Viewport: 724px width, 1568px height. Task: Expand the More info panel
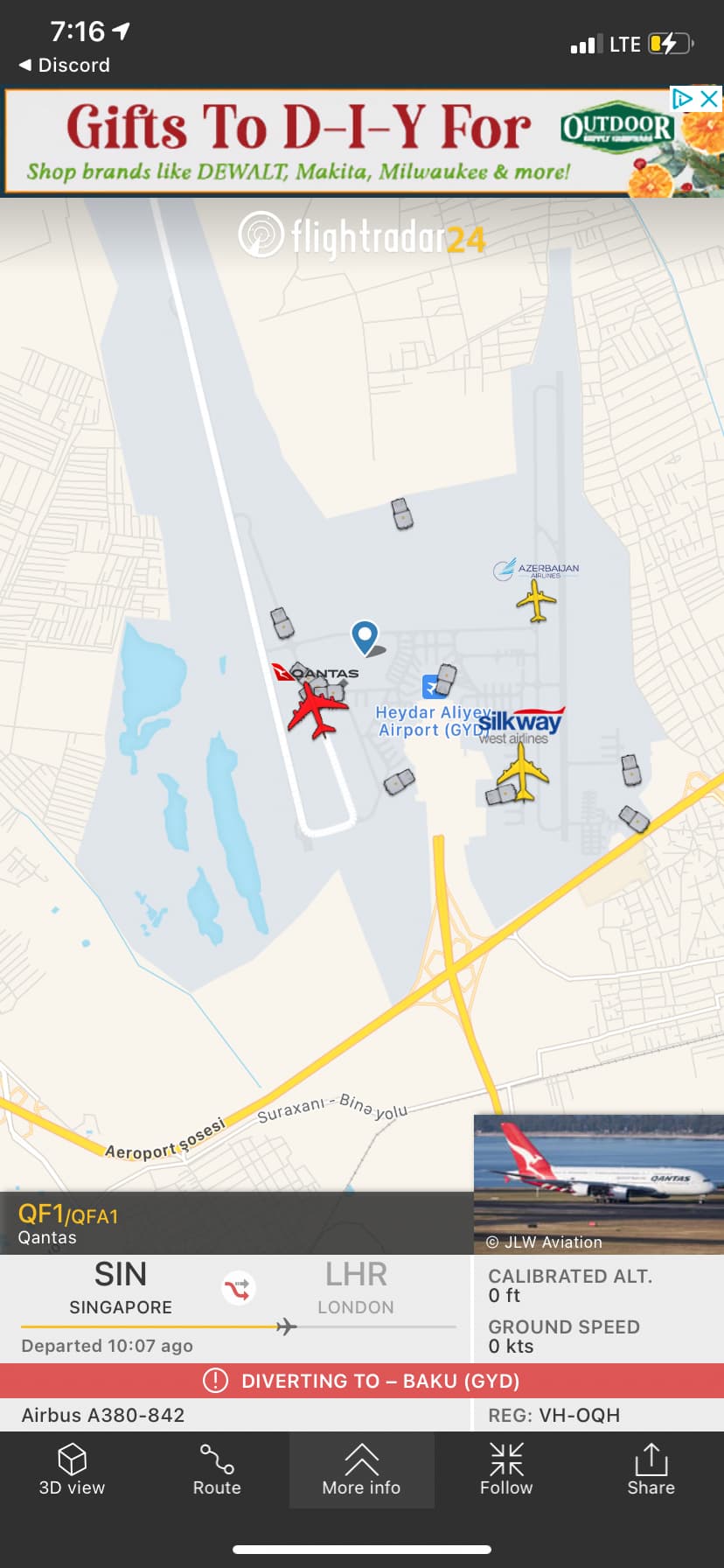click(361, 1470)
